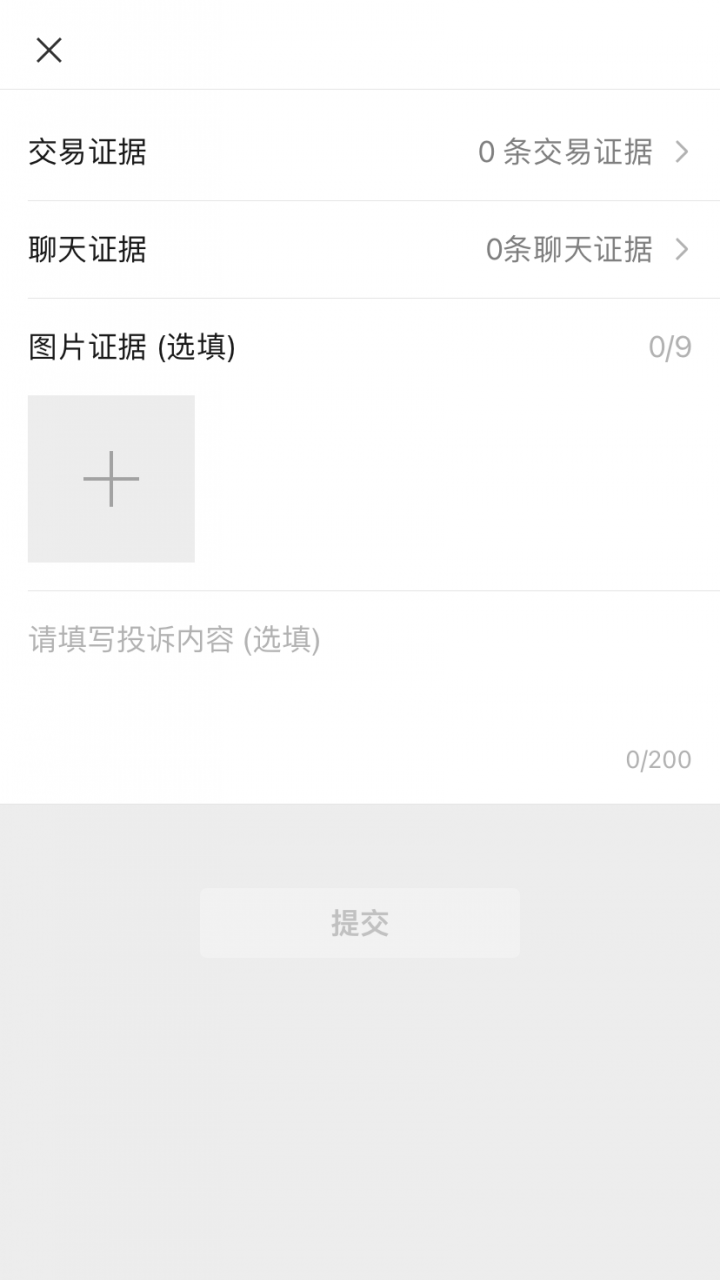
Task: Open 聊天证据 chat evidence row
Action: (x=360, y=249)
